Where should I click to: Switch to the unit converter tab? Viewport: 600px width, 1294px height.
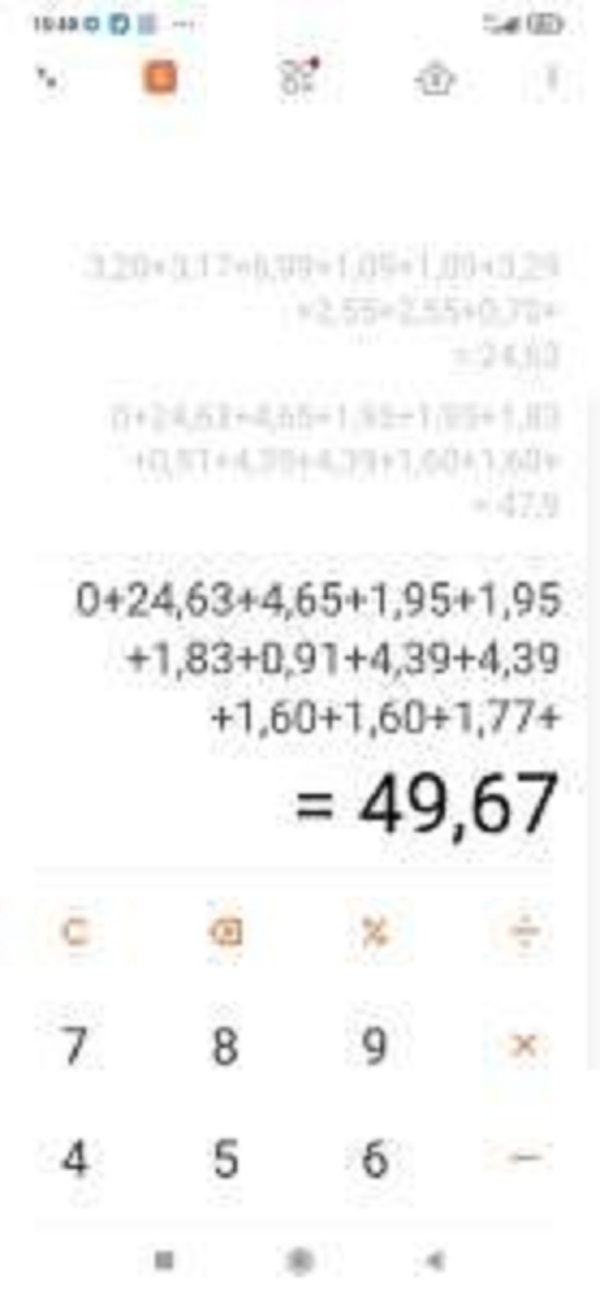pyautogui.click(x=299, y=78)
